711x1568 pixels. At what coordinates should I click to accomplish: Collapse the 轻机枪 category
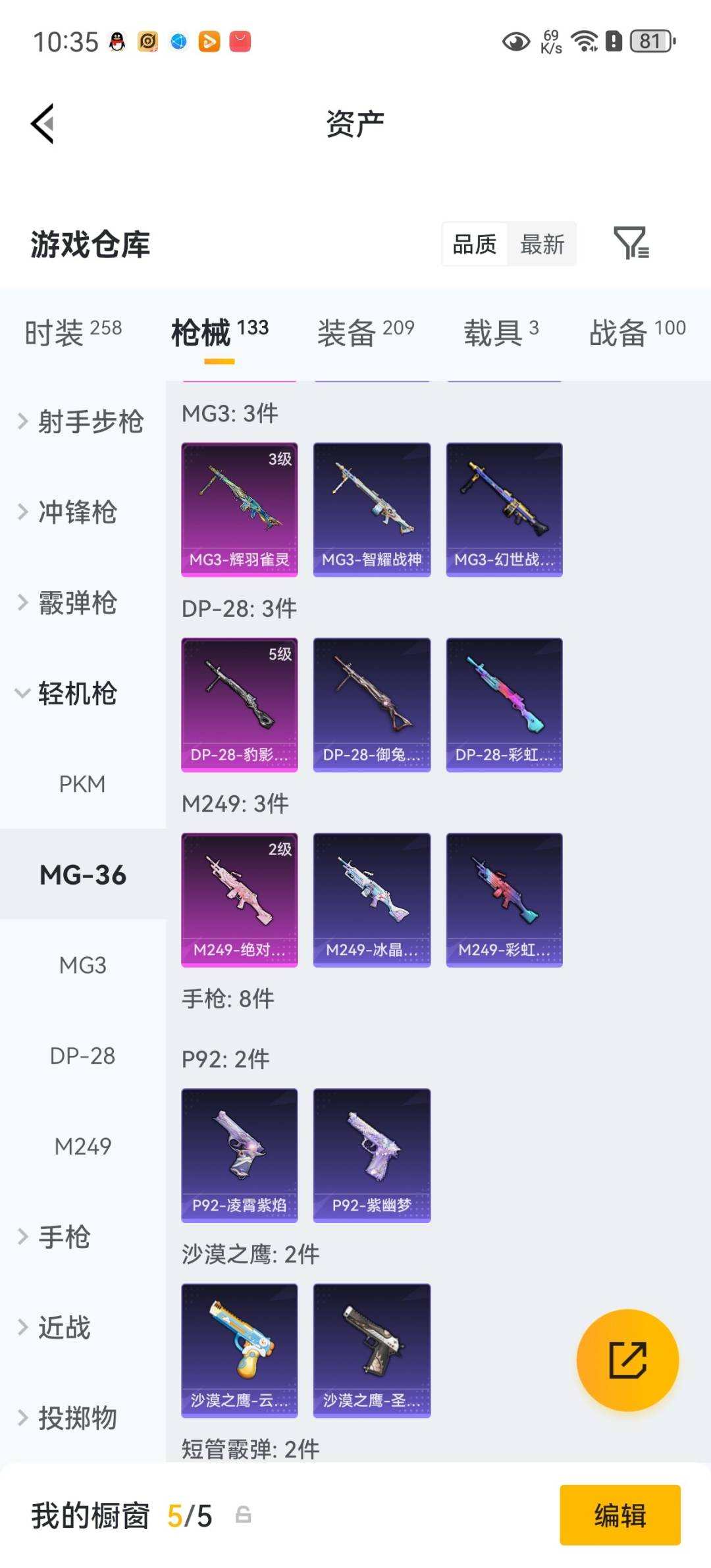point(76,693)
